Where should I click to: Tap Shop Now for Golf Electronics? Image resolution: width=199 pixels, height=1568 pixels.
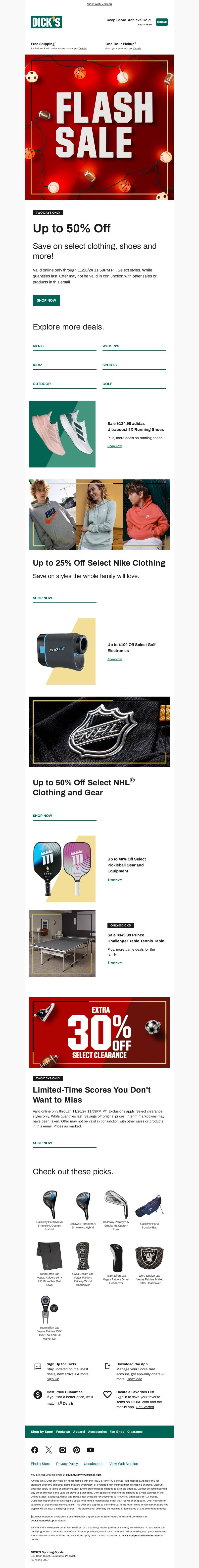114,659
